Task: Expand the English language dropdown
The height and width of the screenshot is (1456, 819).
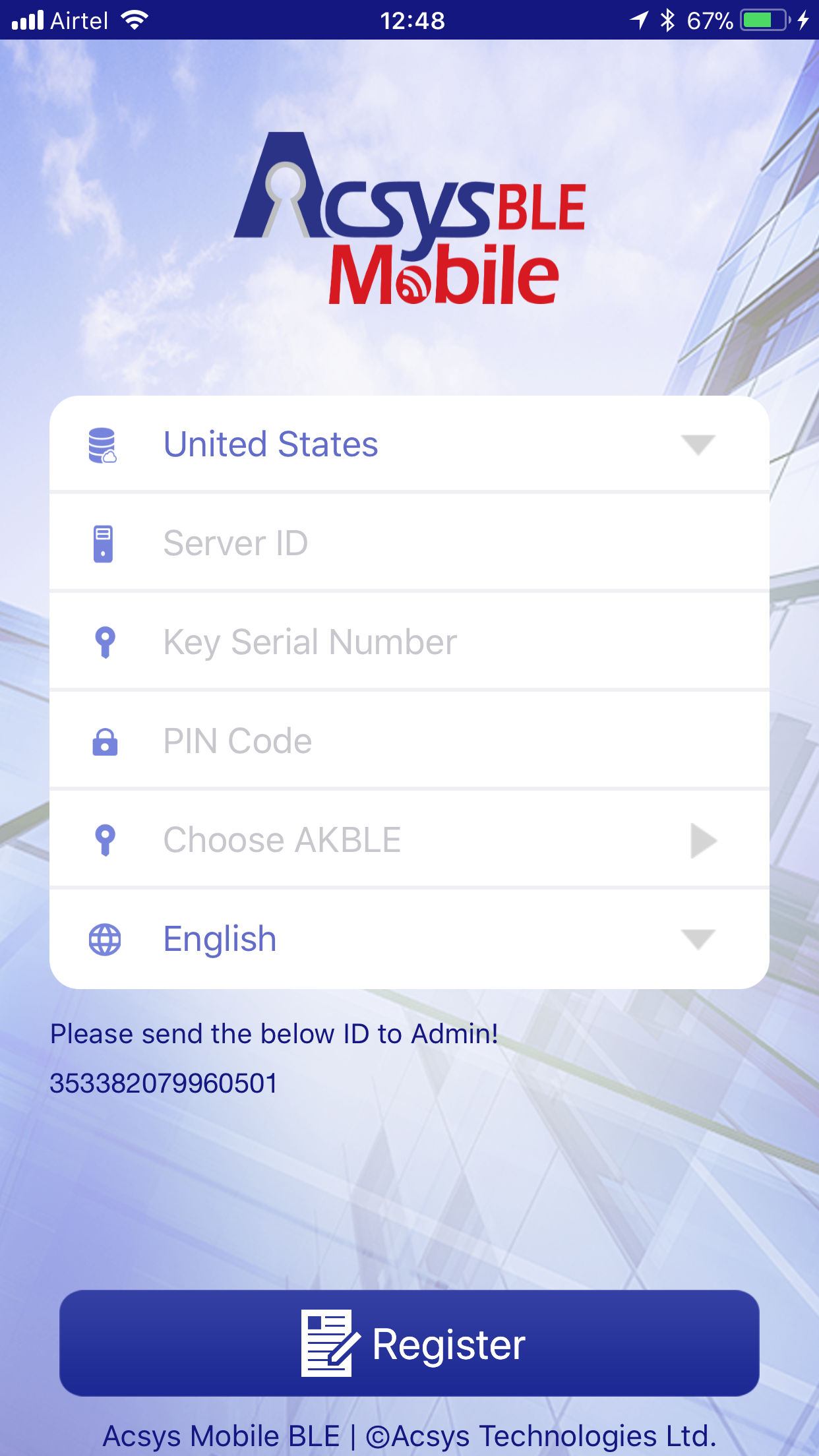Action: 409,939
